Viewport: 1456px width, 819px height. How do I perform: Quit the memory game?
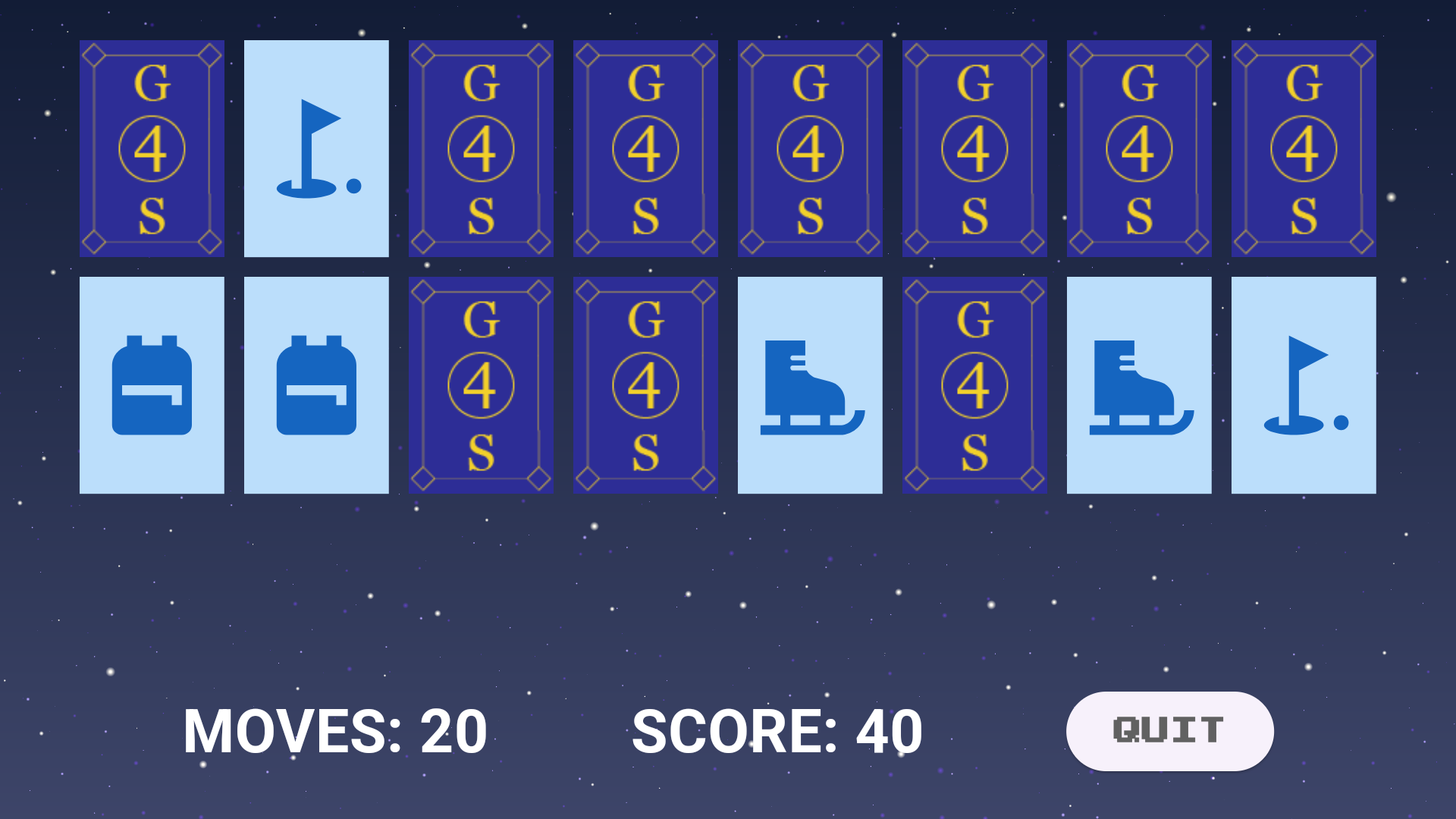click(1169, 731)
